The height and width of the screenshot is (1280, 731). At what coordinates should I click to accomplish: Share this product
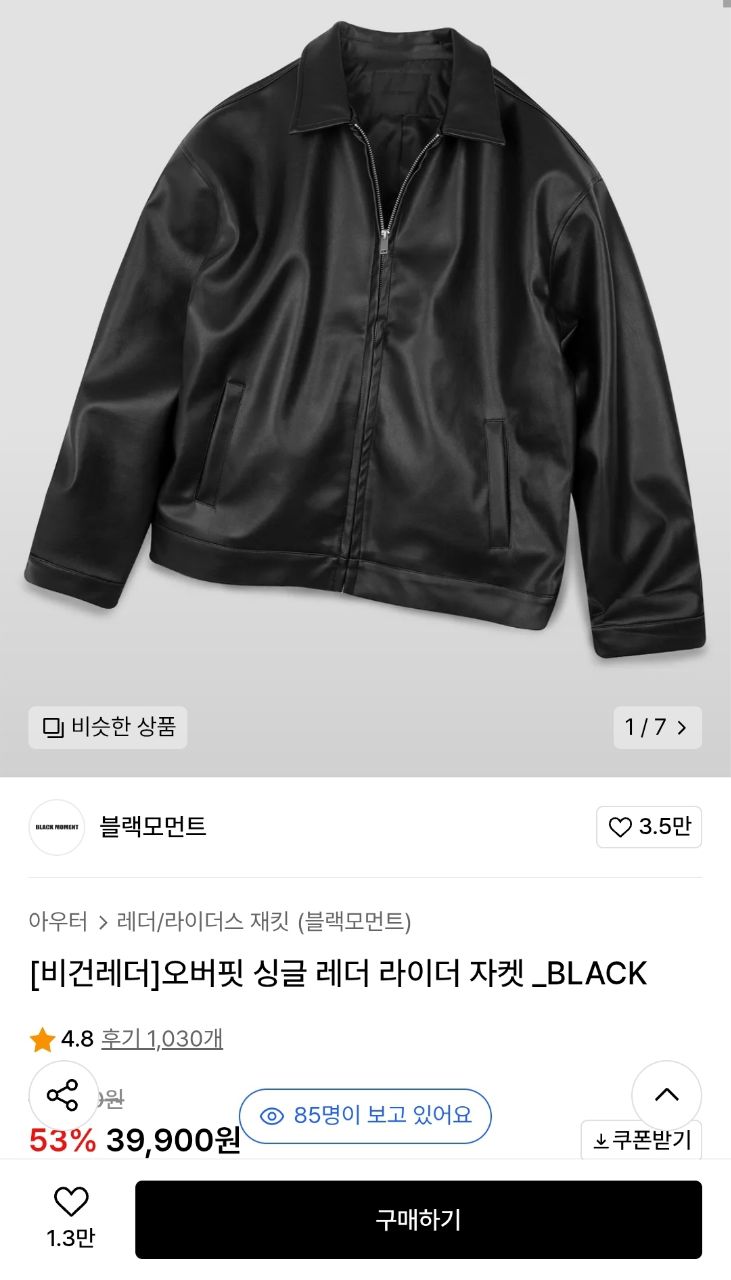[x=63, y=1095]
